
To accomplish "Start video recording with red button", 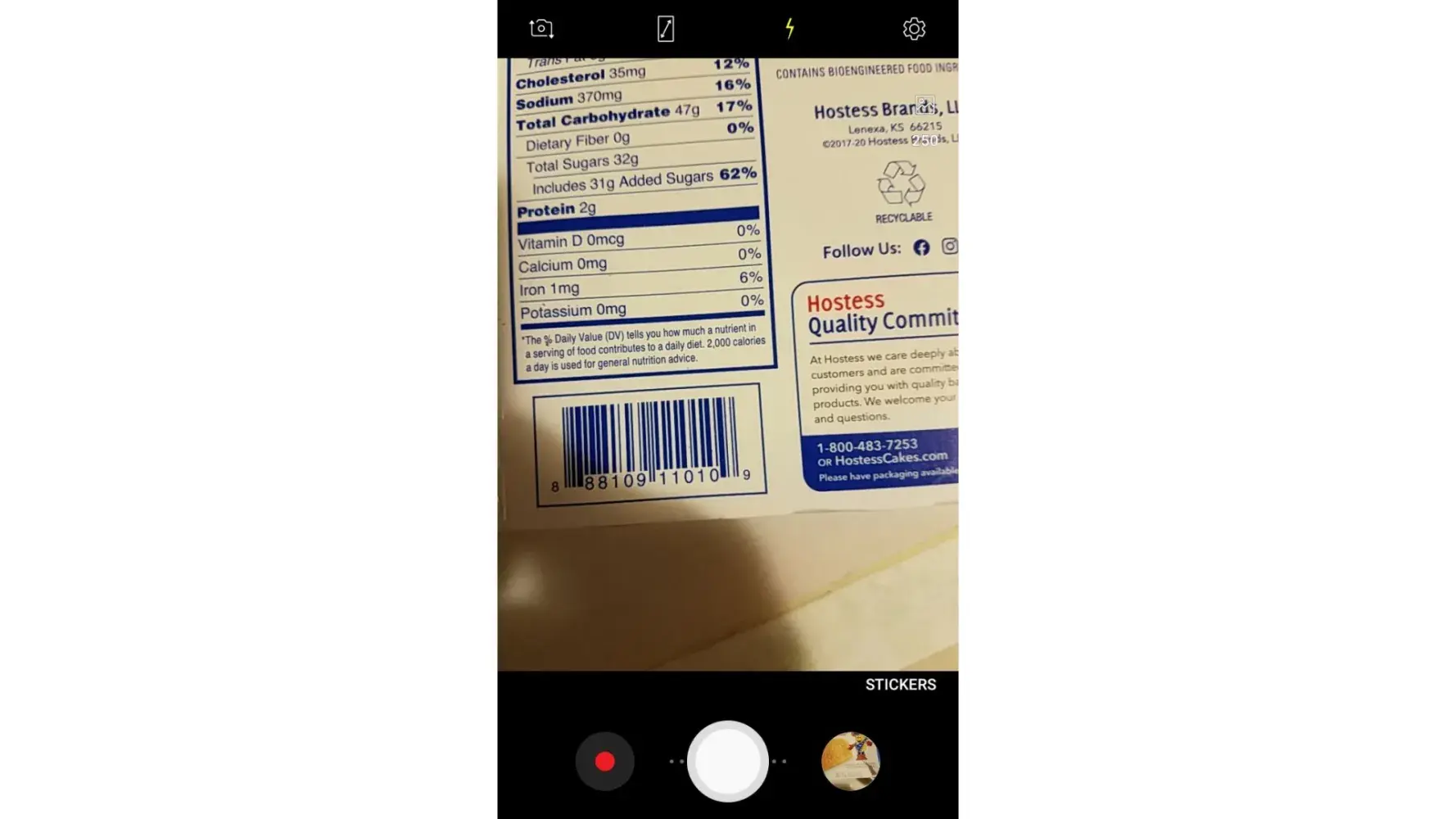I will (604, 762).
